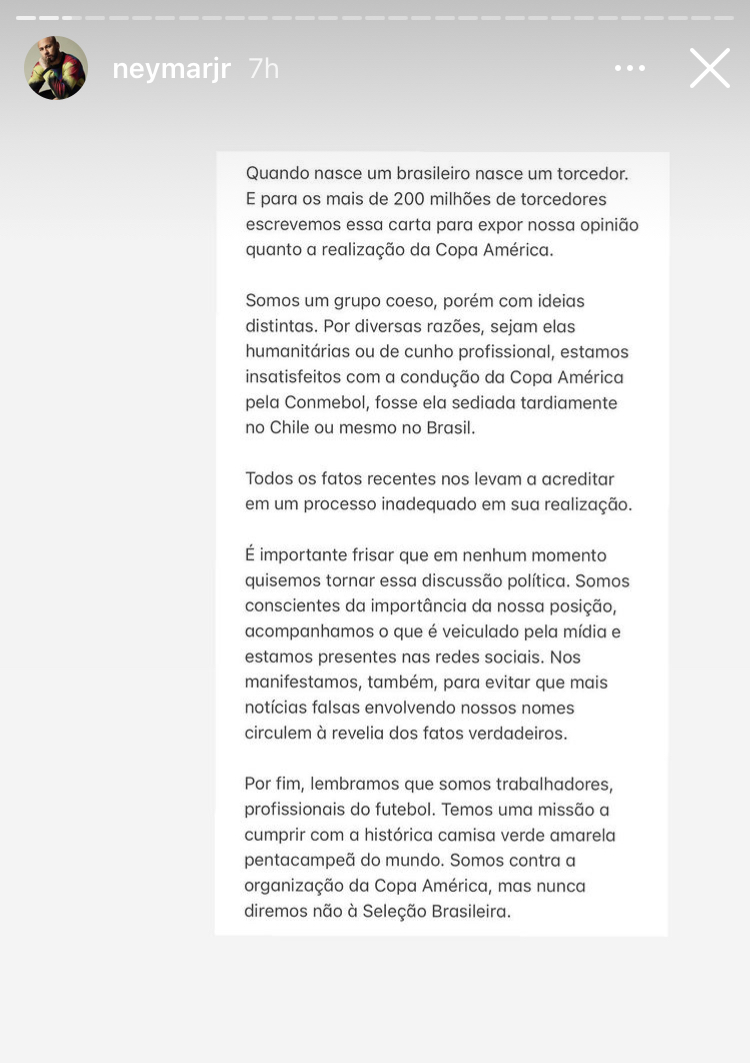Open neymarjr's profile picture
The width and height of the screenshot is (750, 1063).
pyautogui.click(x=56, y=68)
